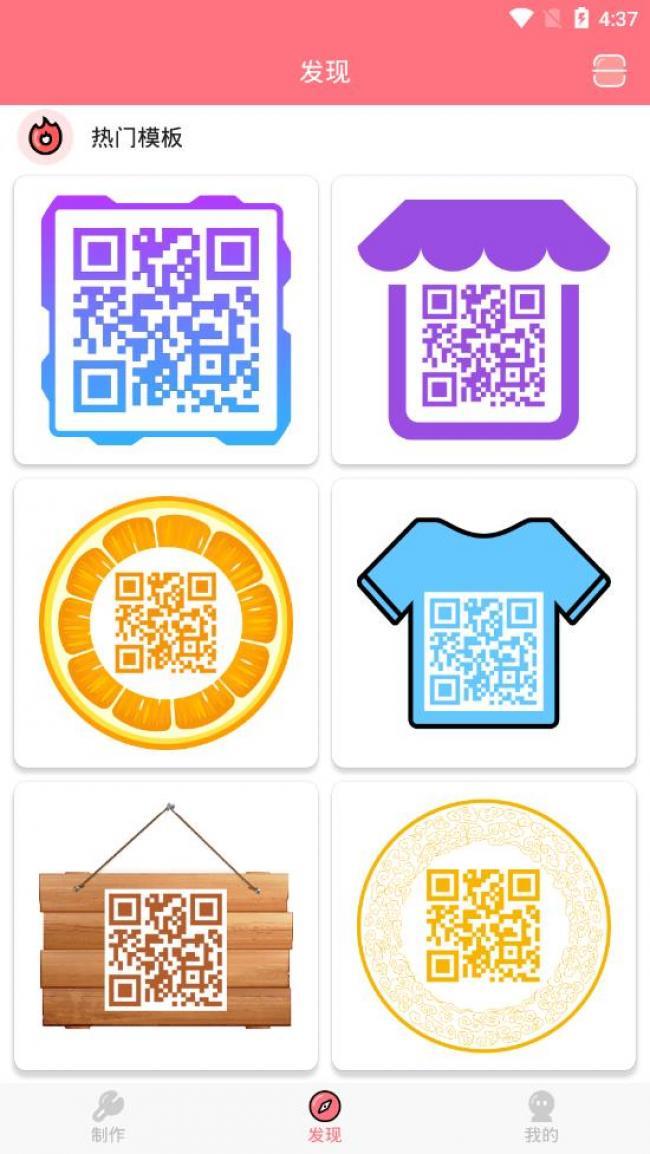
Task: Open the scan icon in the top bar
Action: (608, 71)
